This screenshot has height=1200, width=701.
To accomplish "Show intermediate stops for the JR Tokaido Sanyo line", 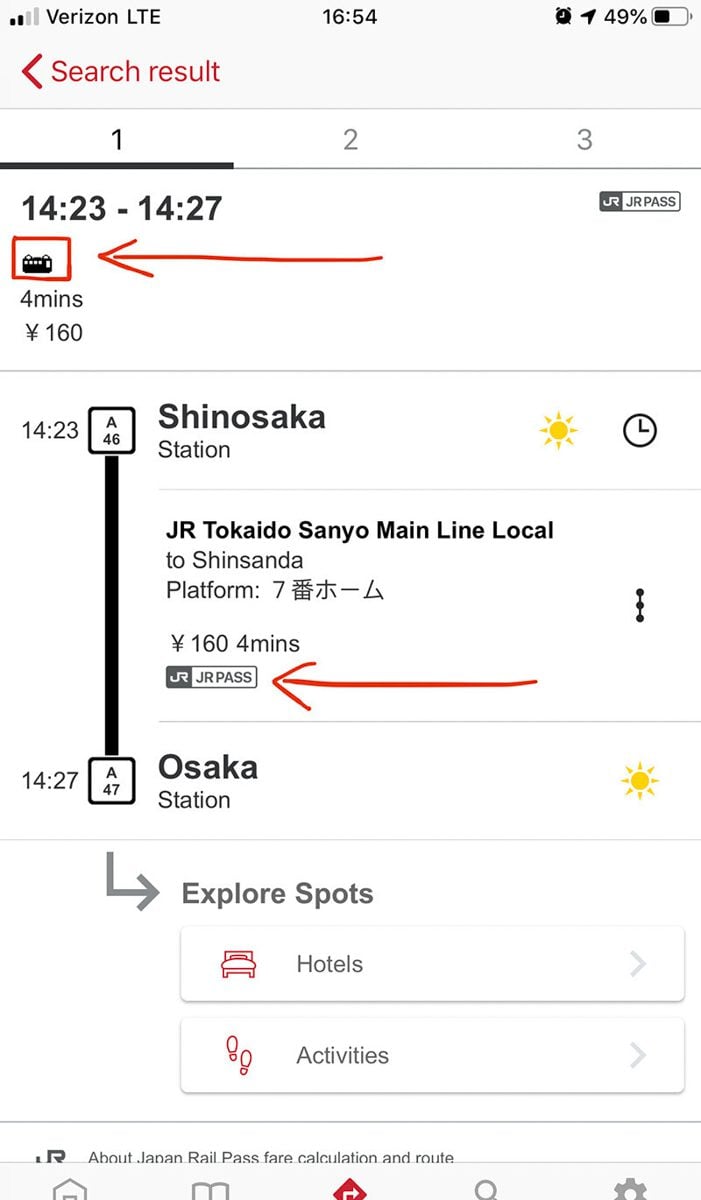I will [640, 605].
